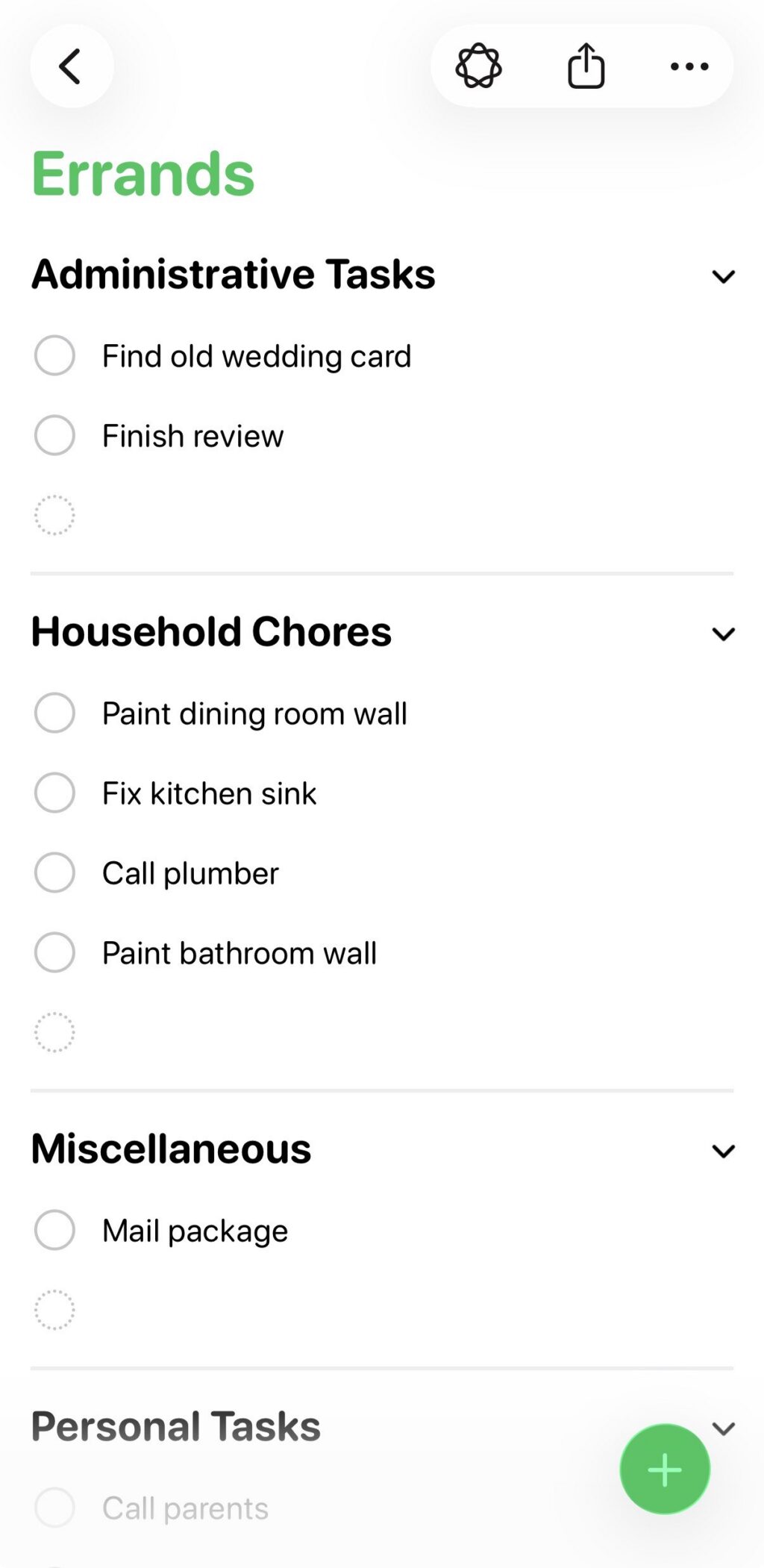Viewport: 764px width, 1568px height.
Task: Check the circle next to 'Call plumber'
Action: coord(54,872)
